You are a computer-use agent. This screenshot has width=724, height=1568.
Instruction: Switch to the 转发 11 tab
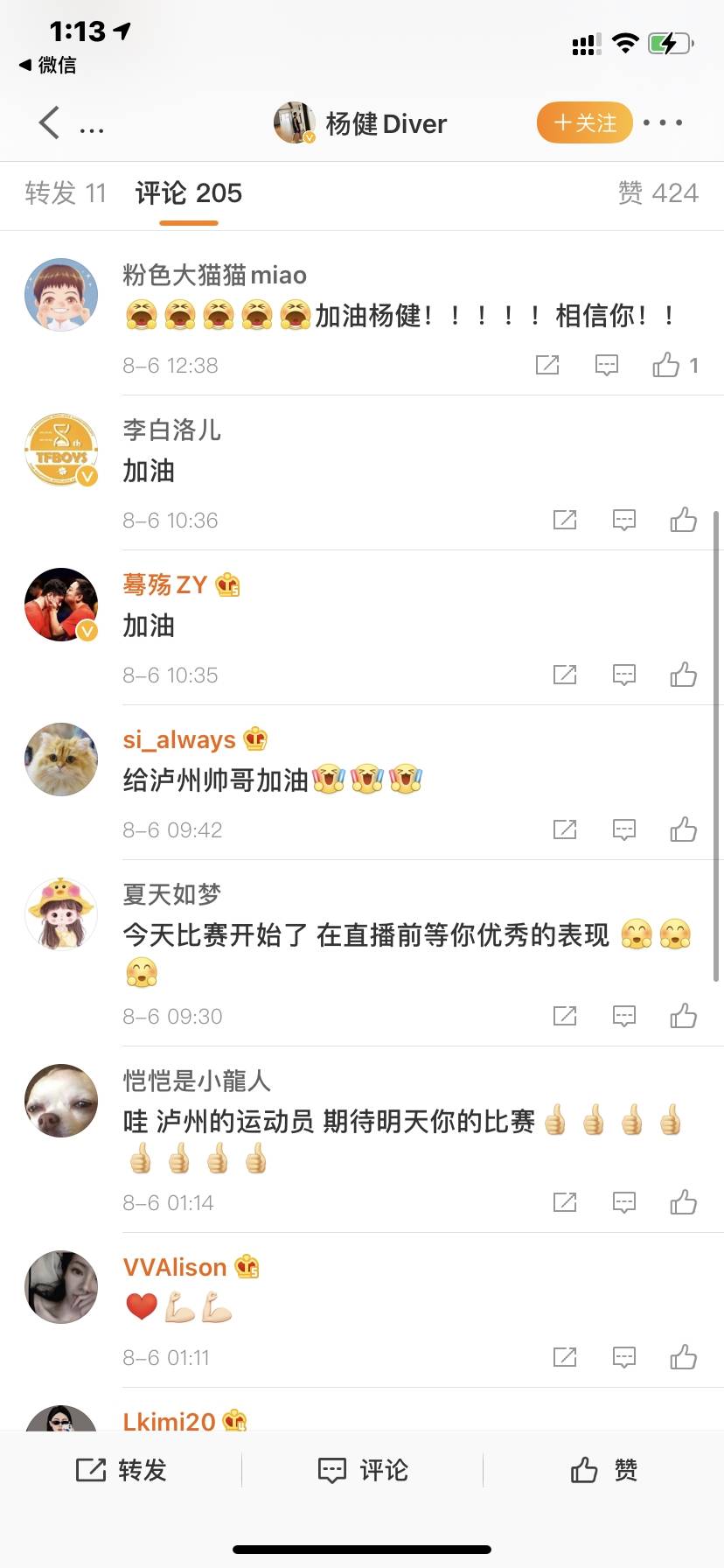(x=66, y=192)
